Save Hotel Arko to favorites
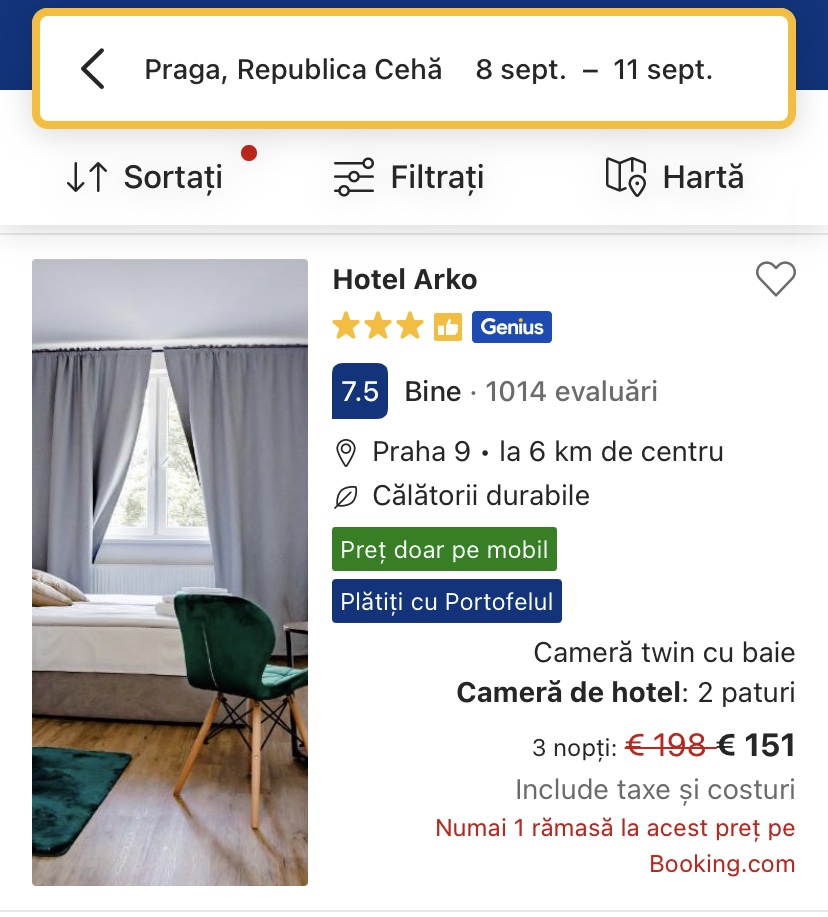Image resolution: width=828 pixels, height=917 pixels. point(775,279)
